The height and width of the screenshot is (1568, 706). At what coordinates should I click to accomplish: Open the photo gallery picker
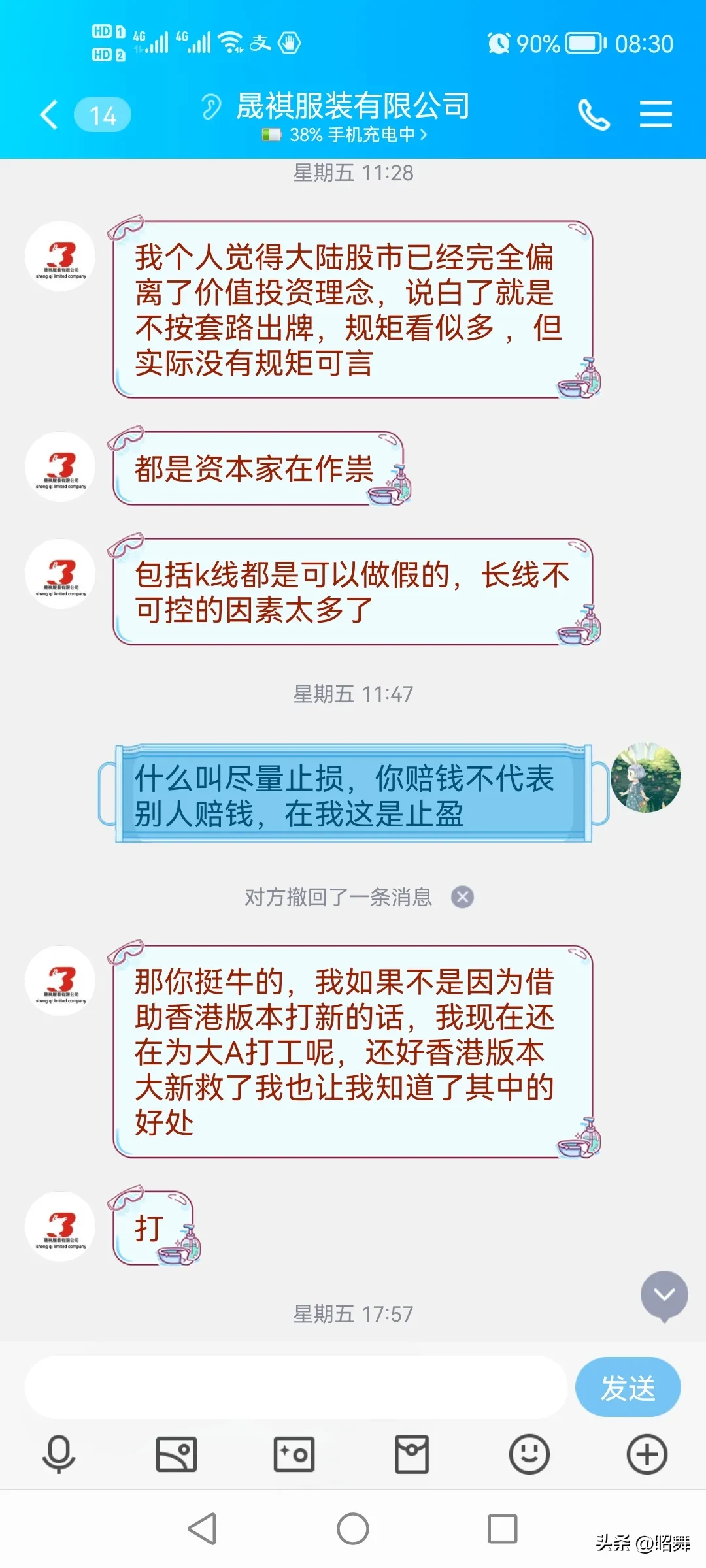[176, 1454]
